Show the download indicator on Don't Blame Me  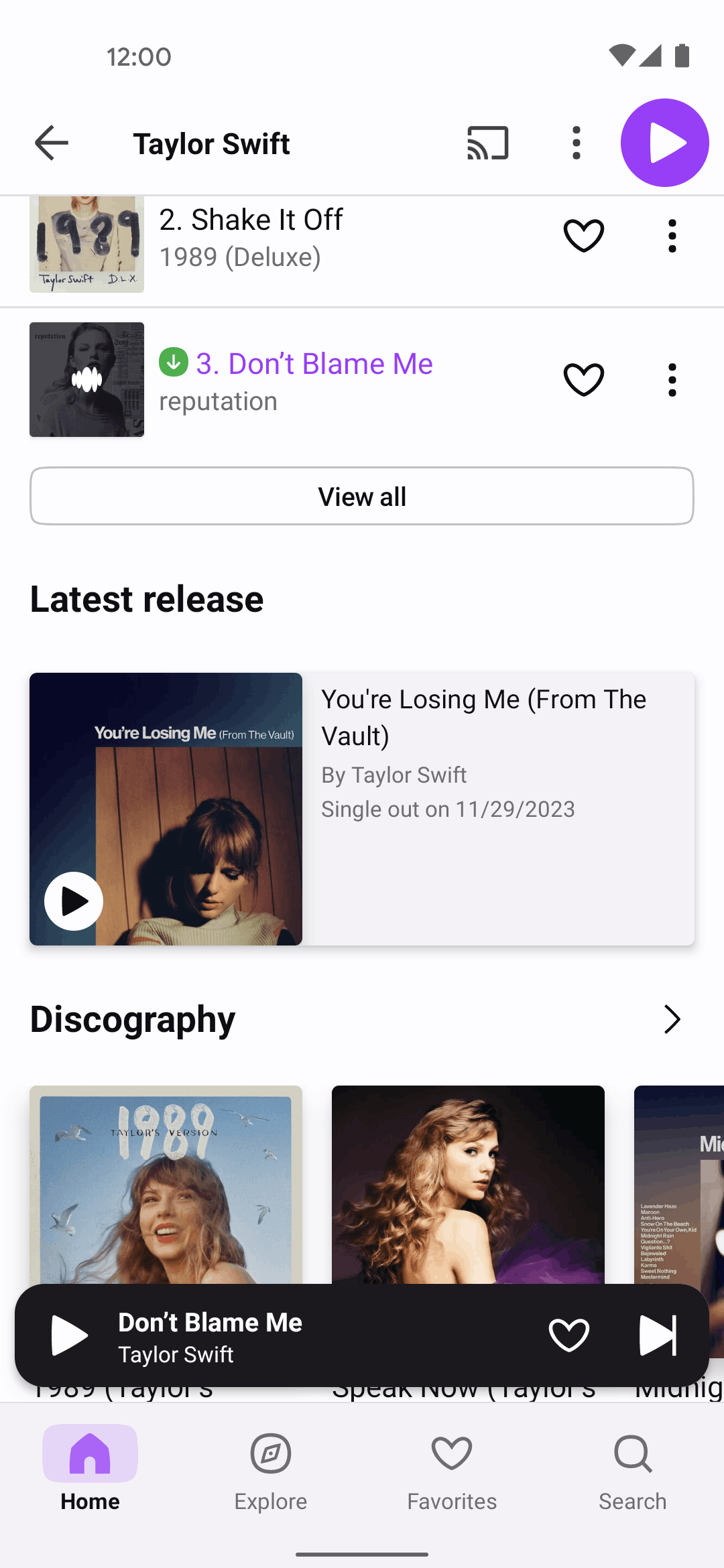point(174,363)
